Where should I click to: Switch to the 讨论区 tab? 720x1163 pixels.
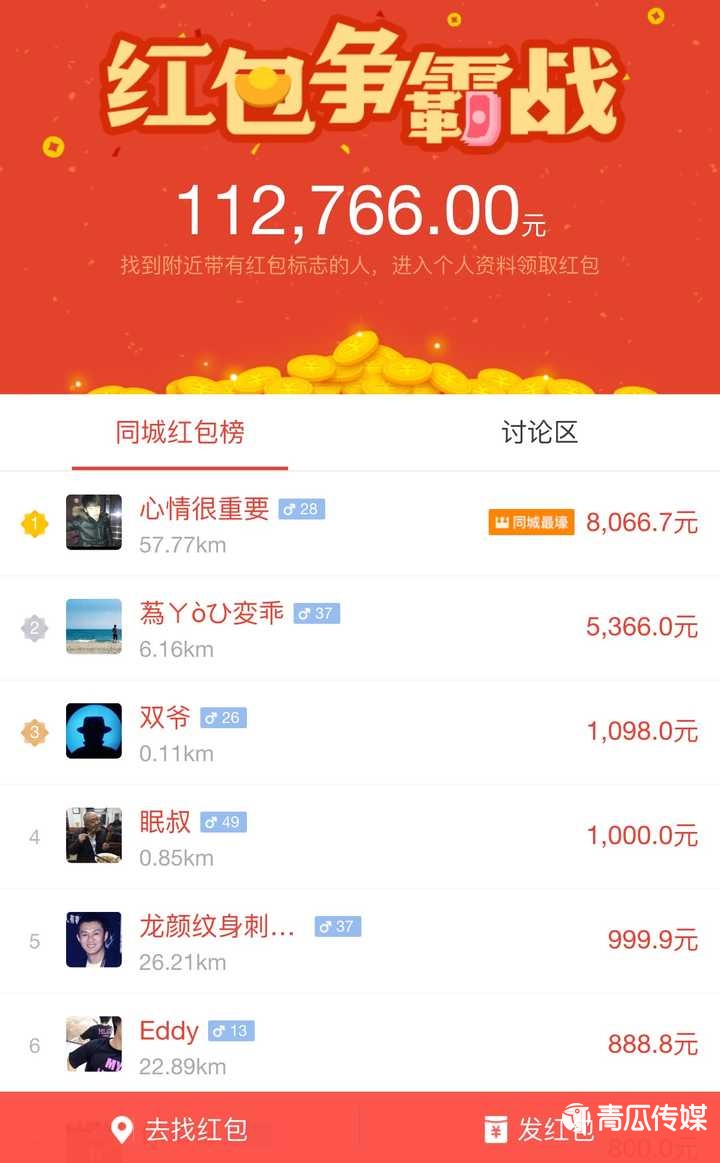(x=539, y=433)
